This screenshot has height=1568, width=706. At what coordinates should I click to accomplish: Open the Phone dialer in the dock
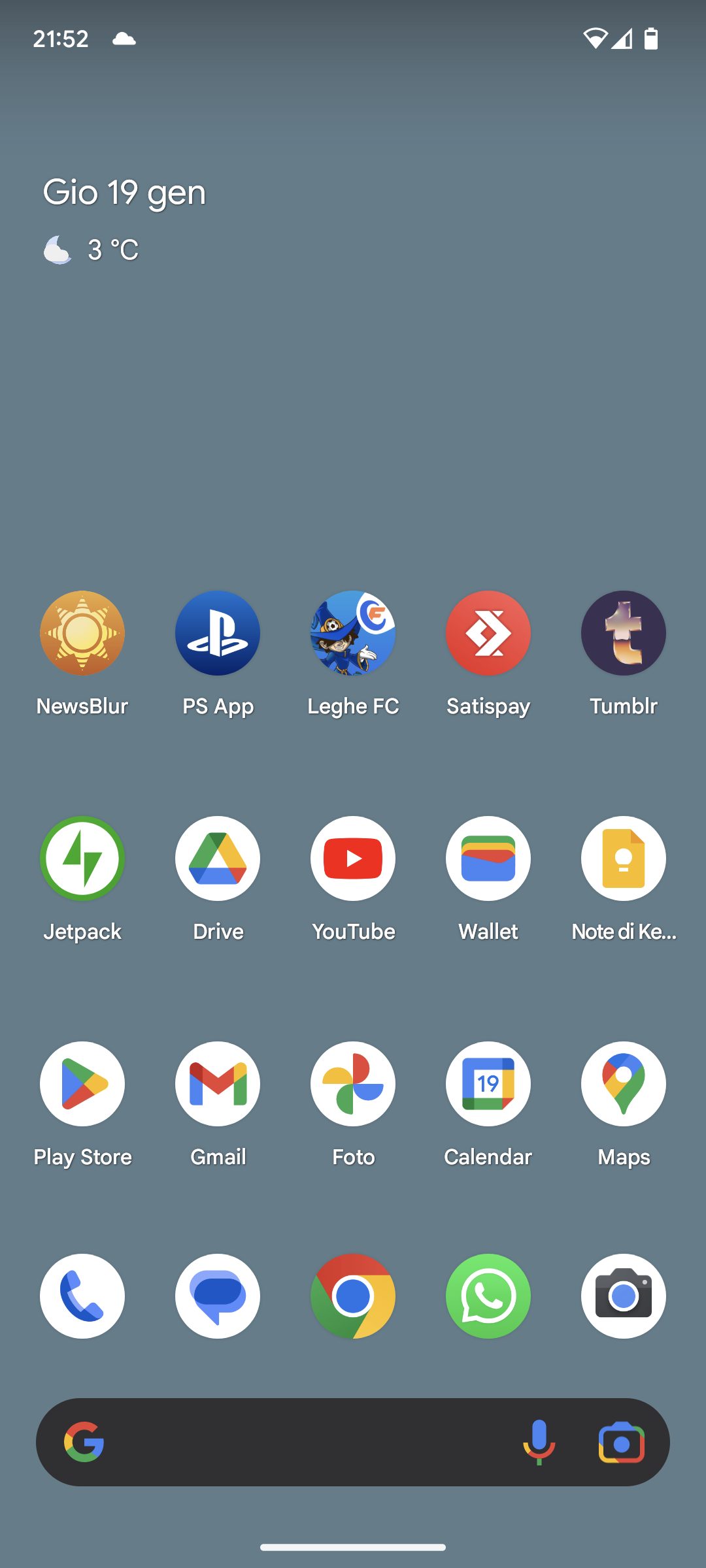pos(82,1296)
